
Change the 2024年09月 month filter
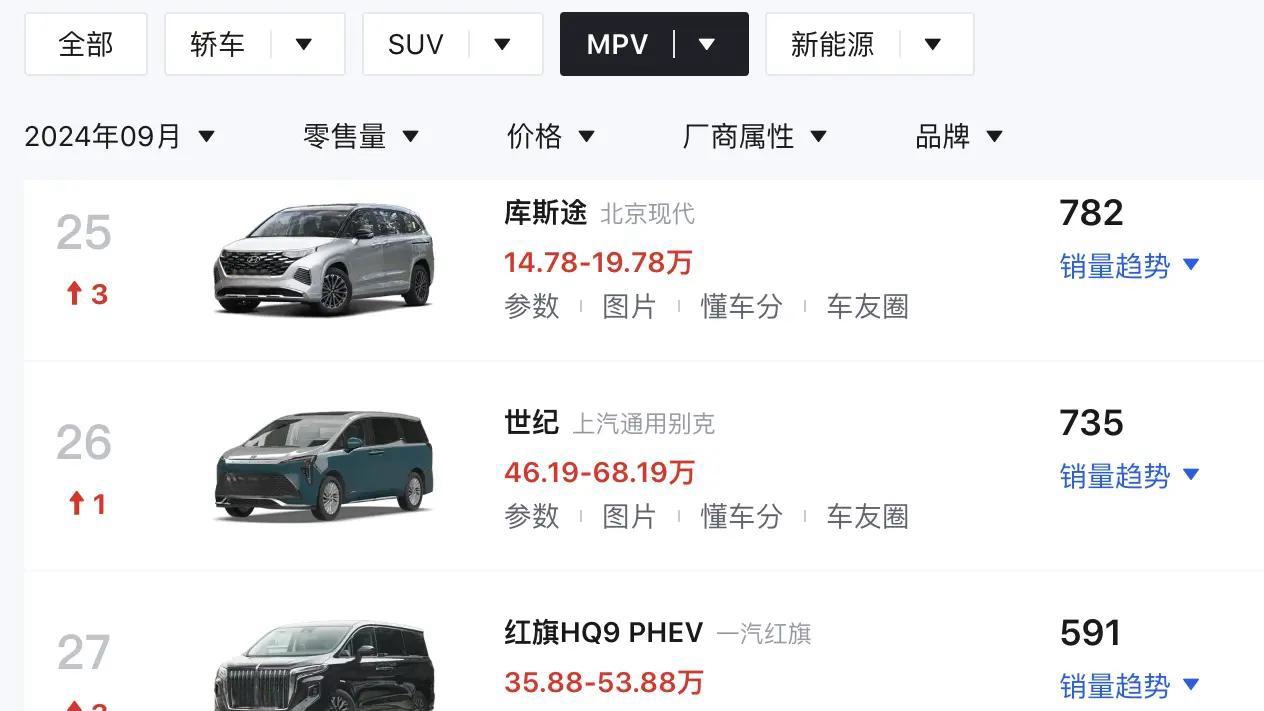pos(120,136)
